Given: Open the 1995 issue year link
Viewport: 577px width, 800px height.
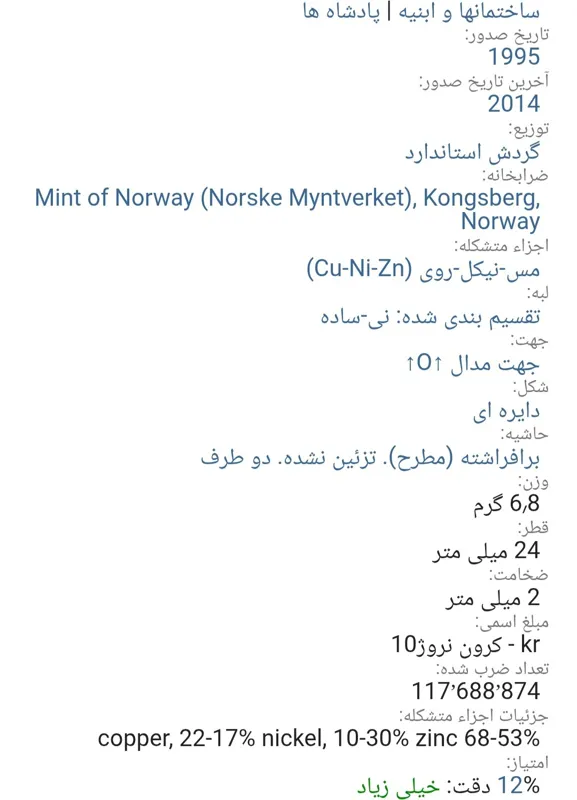Looking at the screenshot, I should tap(514, 57).
